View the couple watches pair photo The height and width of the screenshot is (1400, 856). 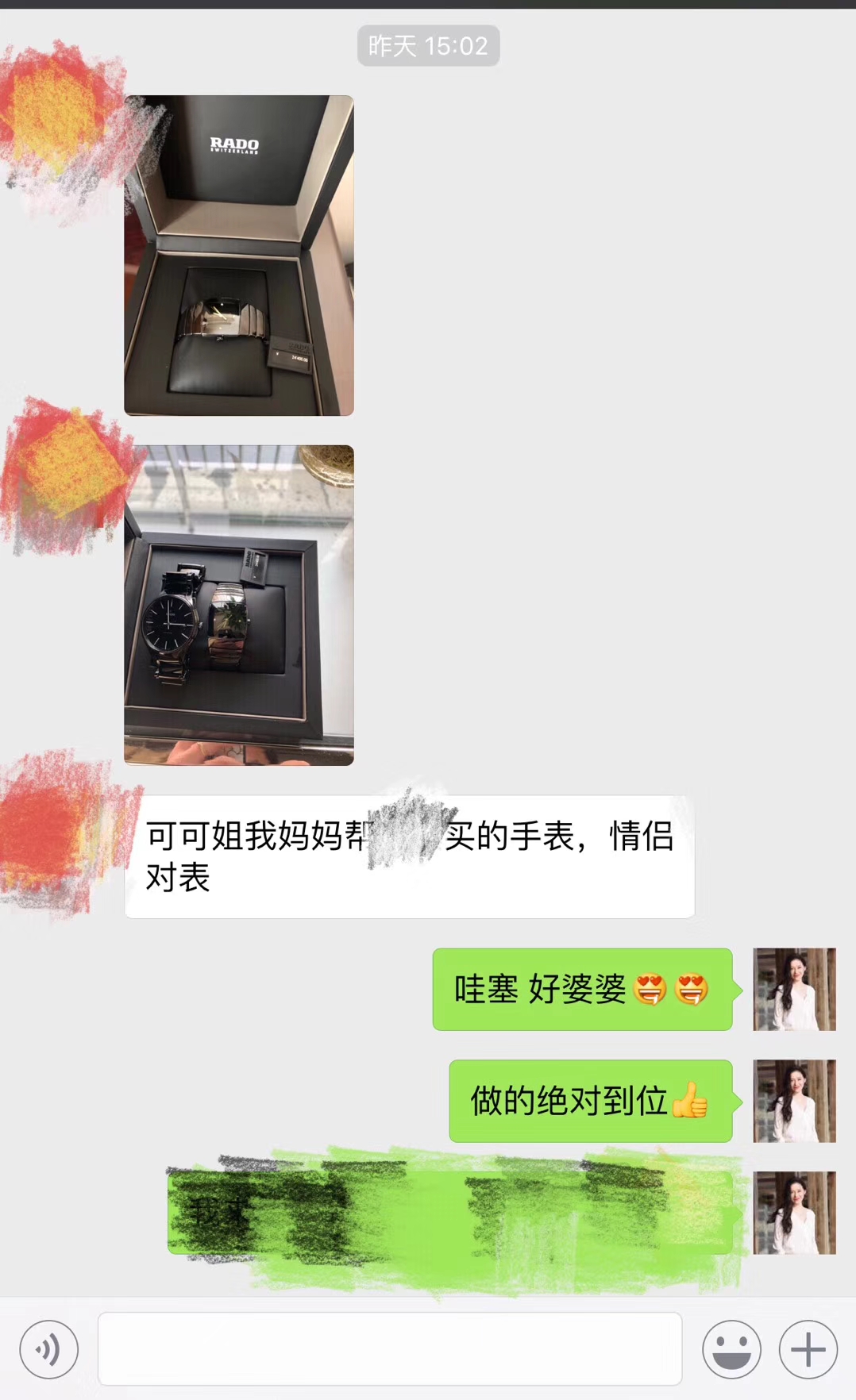238,606
